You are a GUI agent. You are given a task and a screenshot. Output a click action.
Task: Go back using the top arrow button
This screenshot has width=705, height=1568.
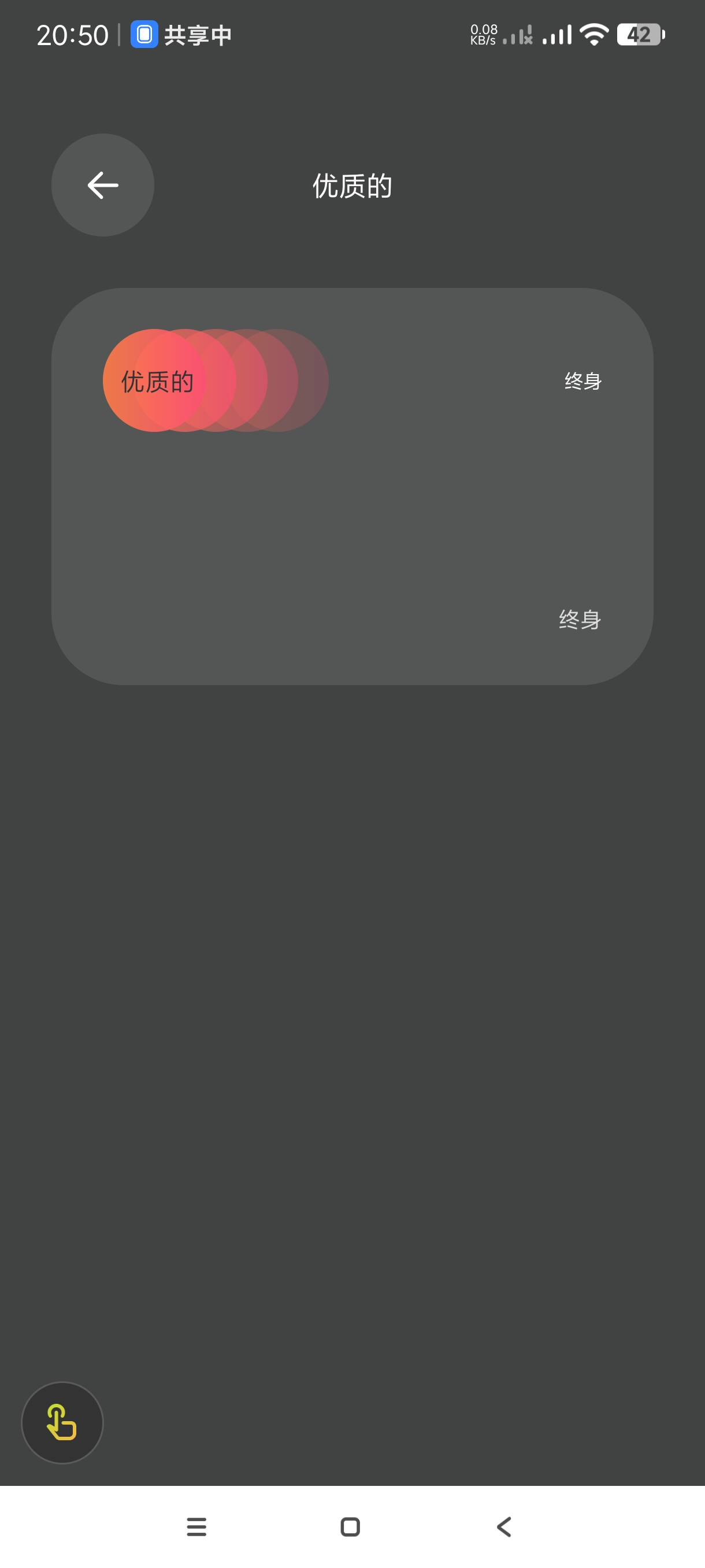click(102, 185)
